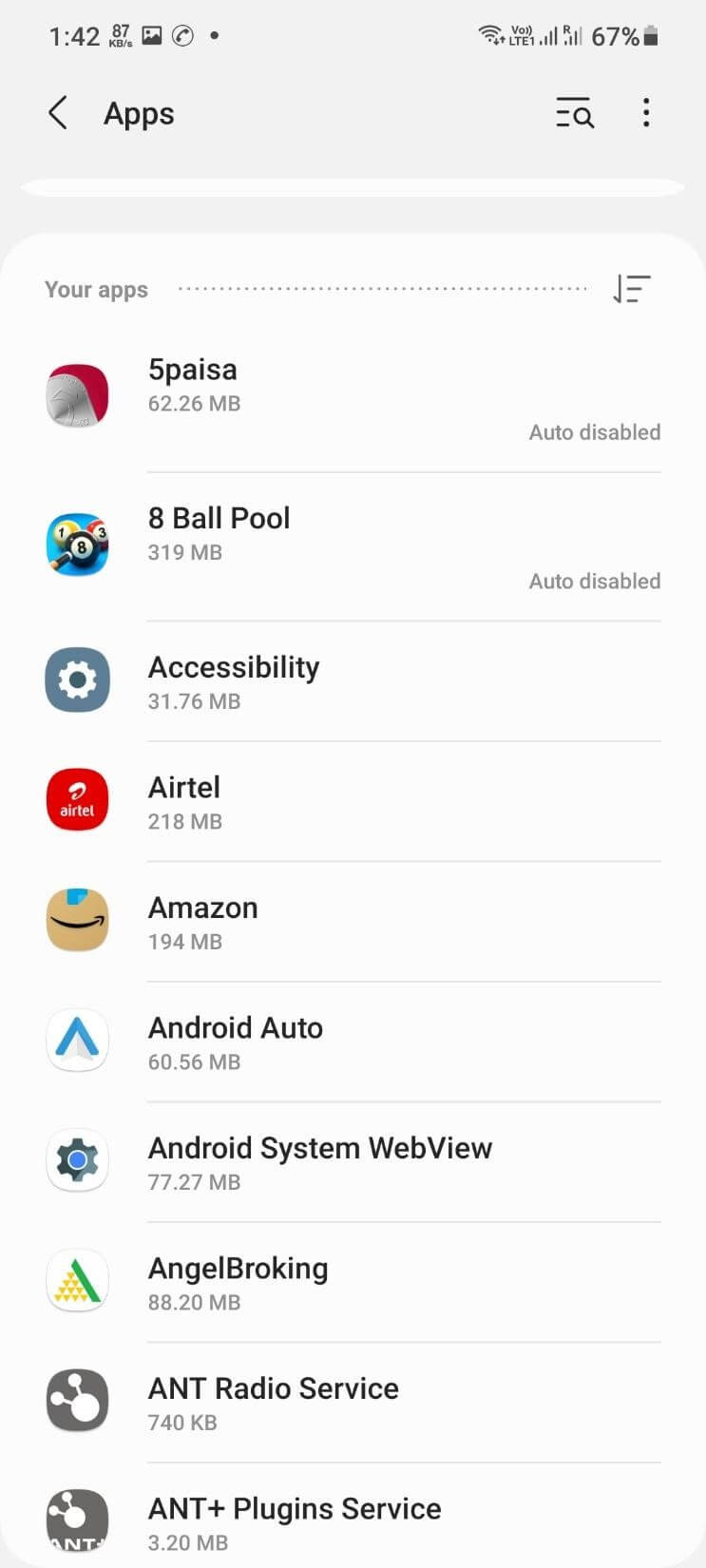Open the ANT Radio Service icon
Viewport: 706px width, 1568px height.
[77, 1400]
